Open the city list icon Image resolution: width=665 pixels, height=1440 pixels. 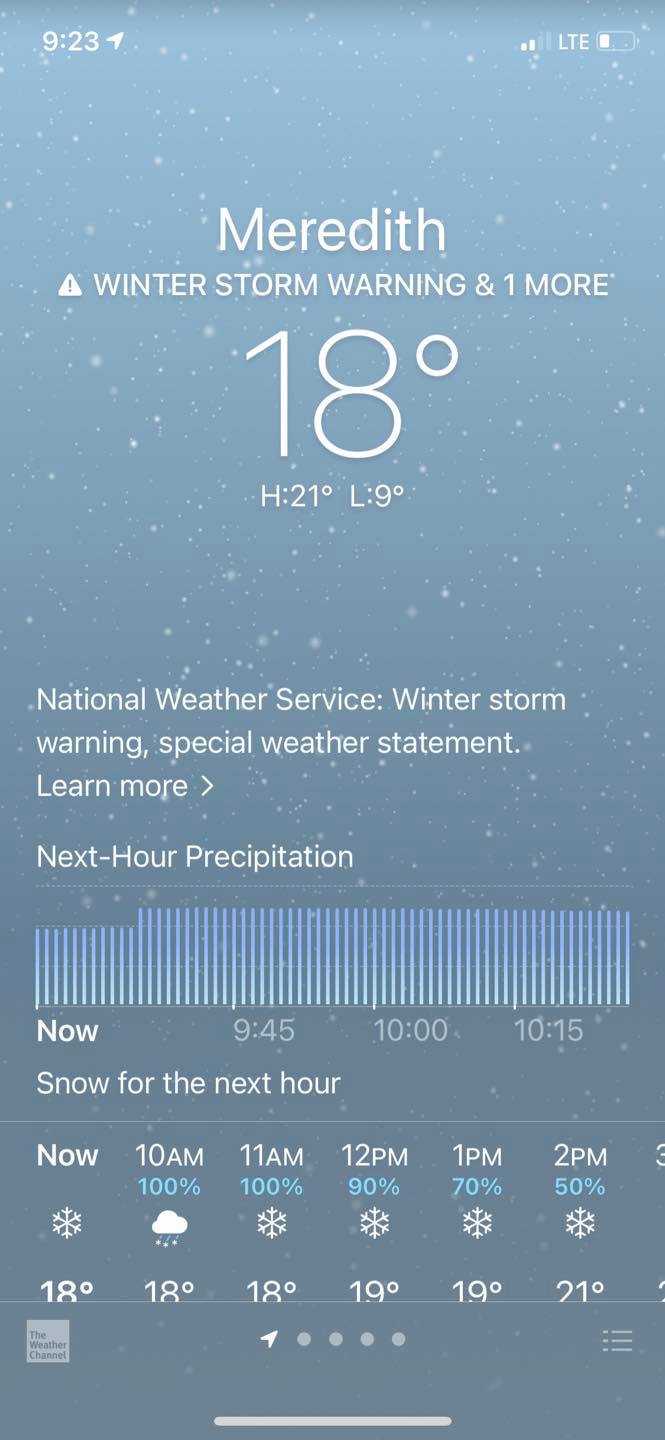(617, 1341)
